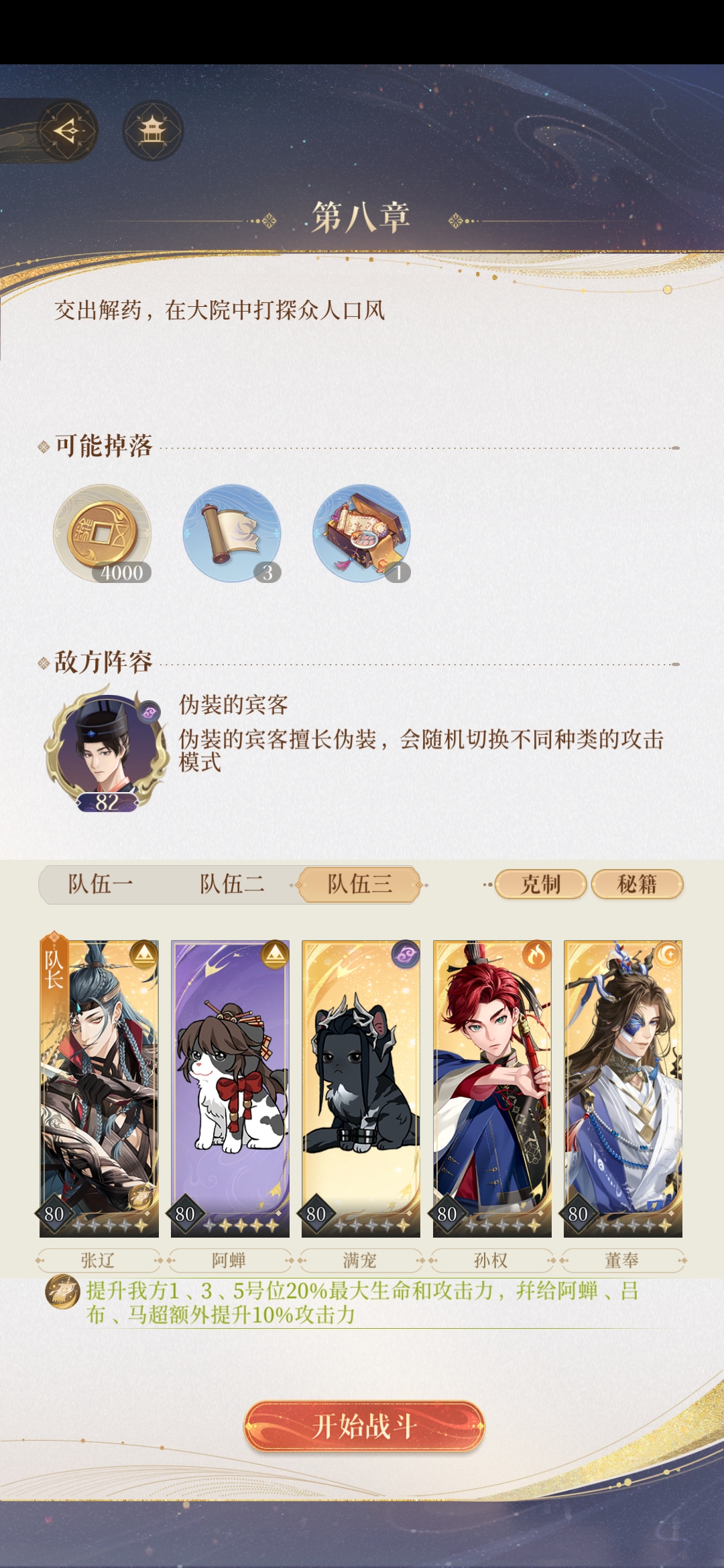Image resolution: width=724 pixels, height=1568 pixels.
Task: Tap 开始战斗 to start battle
Action: pyautogui.click(x=364, y=1426)
